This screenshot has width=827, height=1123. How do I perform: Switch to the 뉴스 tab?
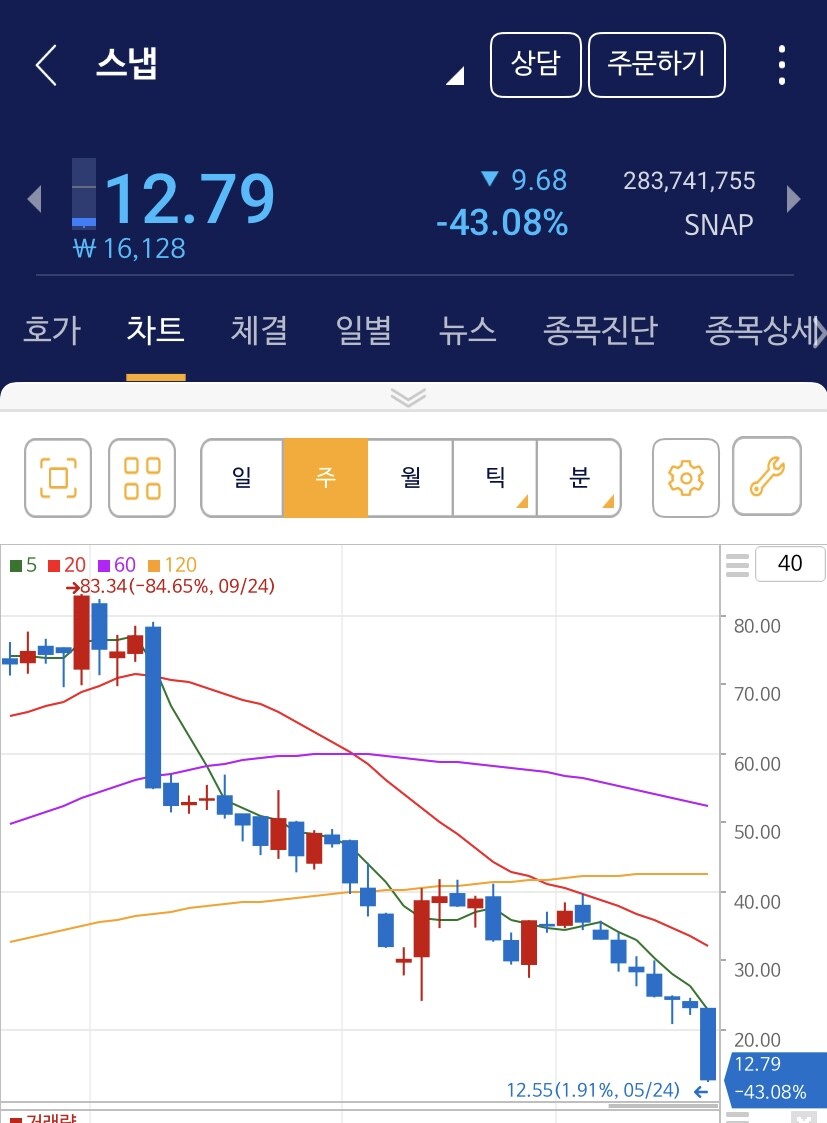click(x=465, y=331)
